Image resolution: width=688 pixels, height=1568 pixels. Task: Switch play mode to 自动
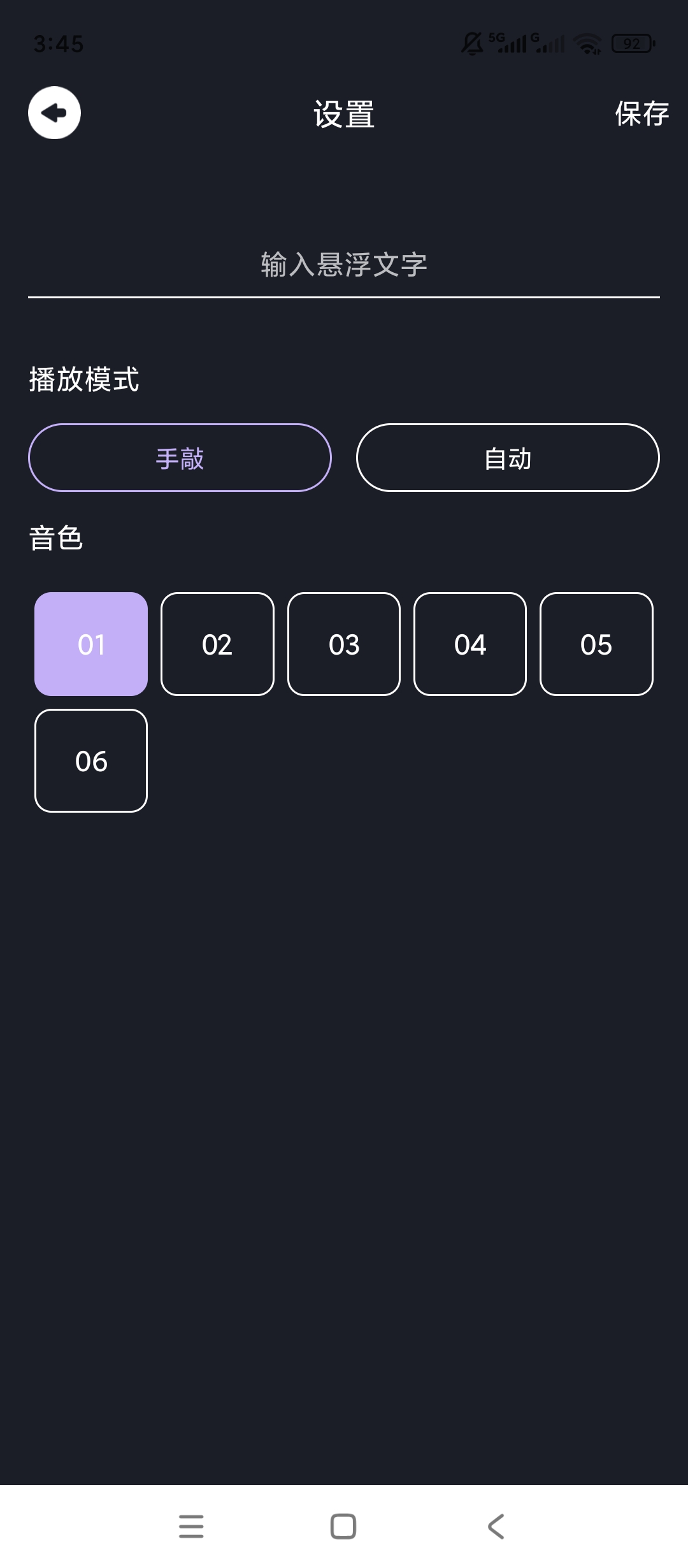[508, 458]
